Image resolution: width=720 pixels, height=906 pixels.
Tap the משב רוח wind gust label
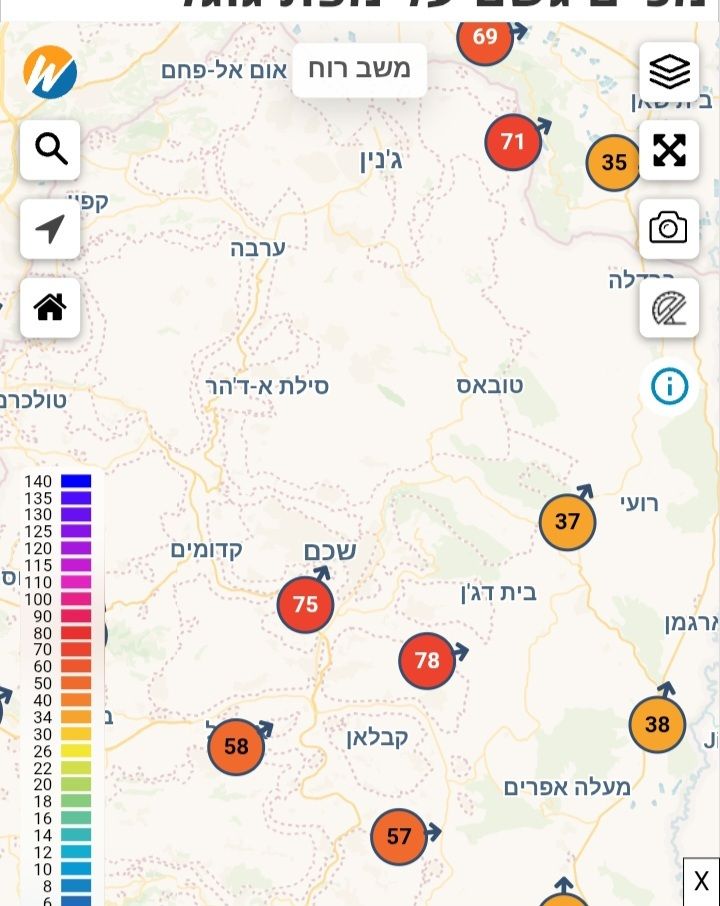click(x=359, y=70)
